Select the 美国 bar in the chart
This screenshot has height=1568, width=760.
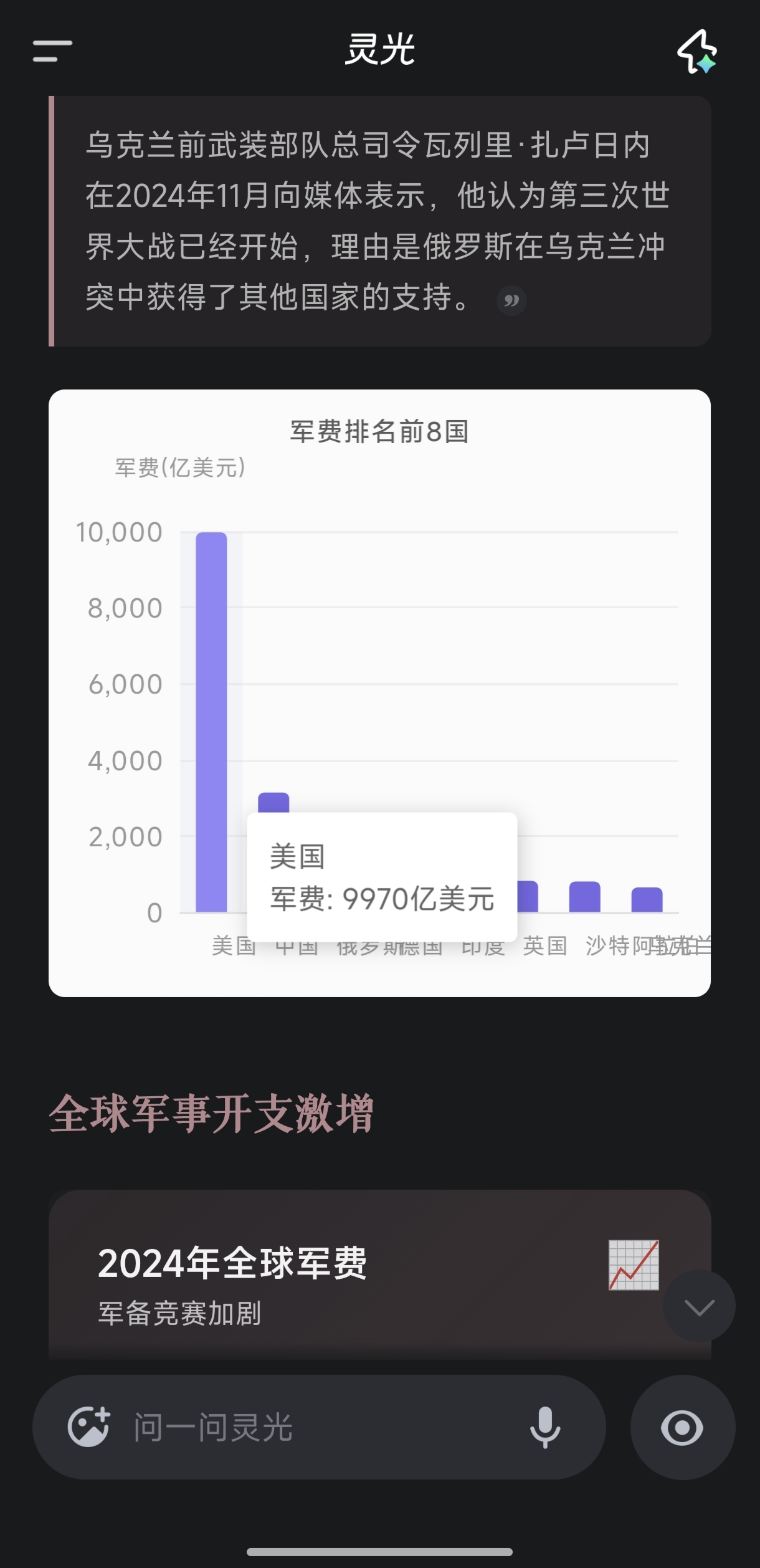214,717
